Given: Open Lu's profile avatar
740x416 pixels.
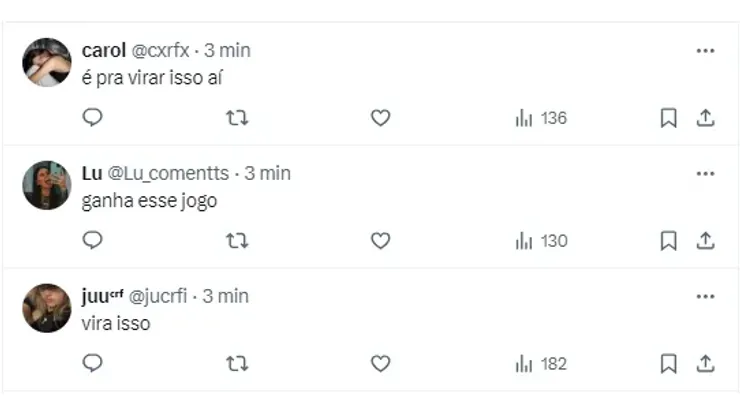Looking at the screenshot, I should (x=47, y=185).
